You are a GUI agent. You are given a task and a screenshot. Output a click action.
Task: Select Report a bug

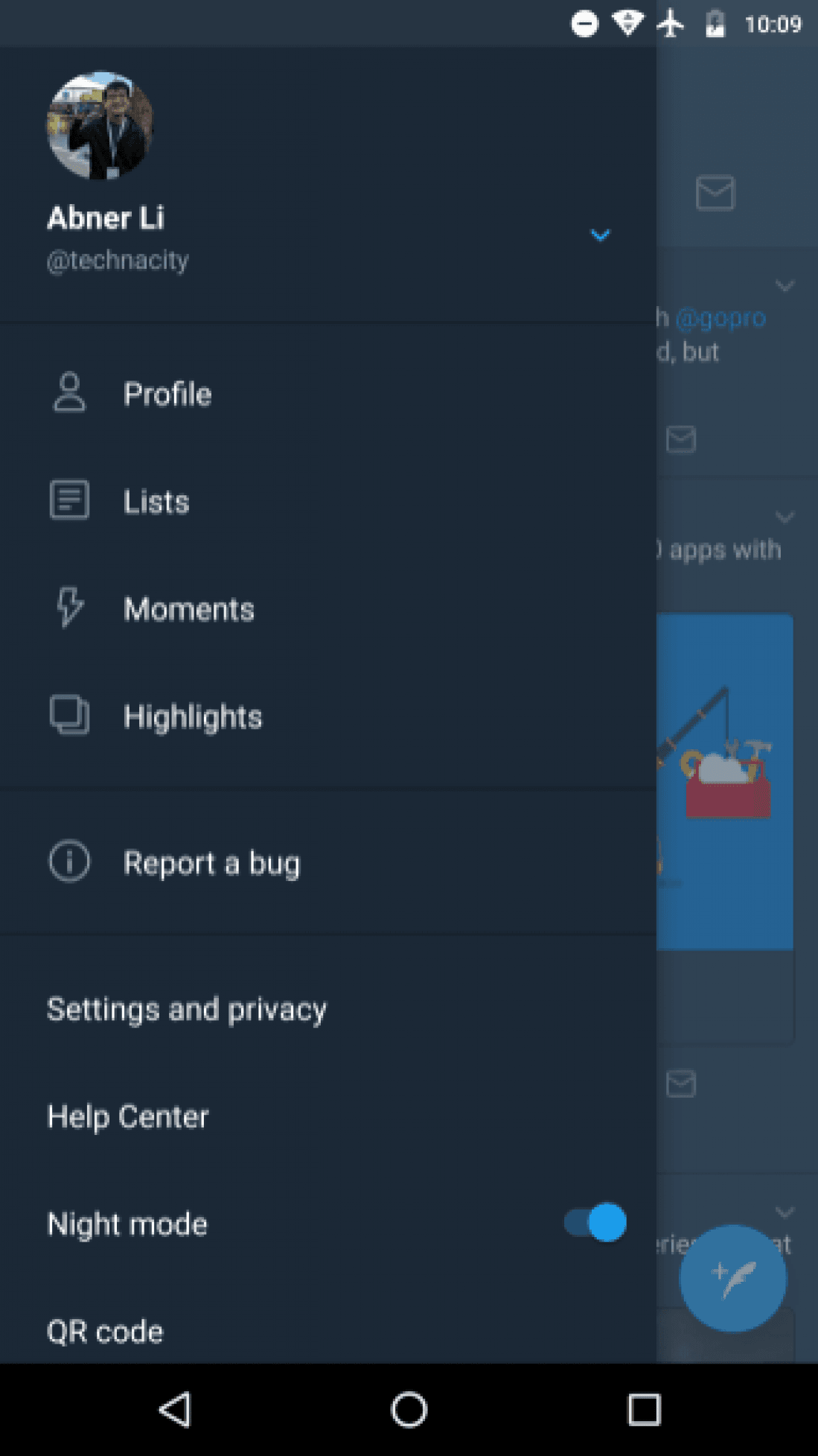point(211,862)
